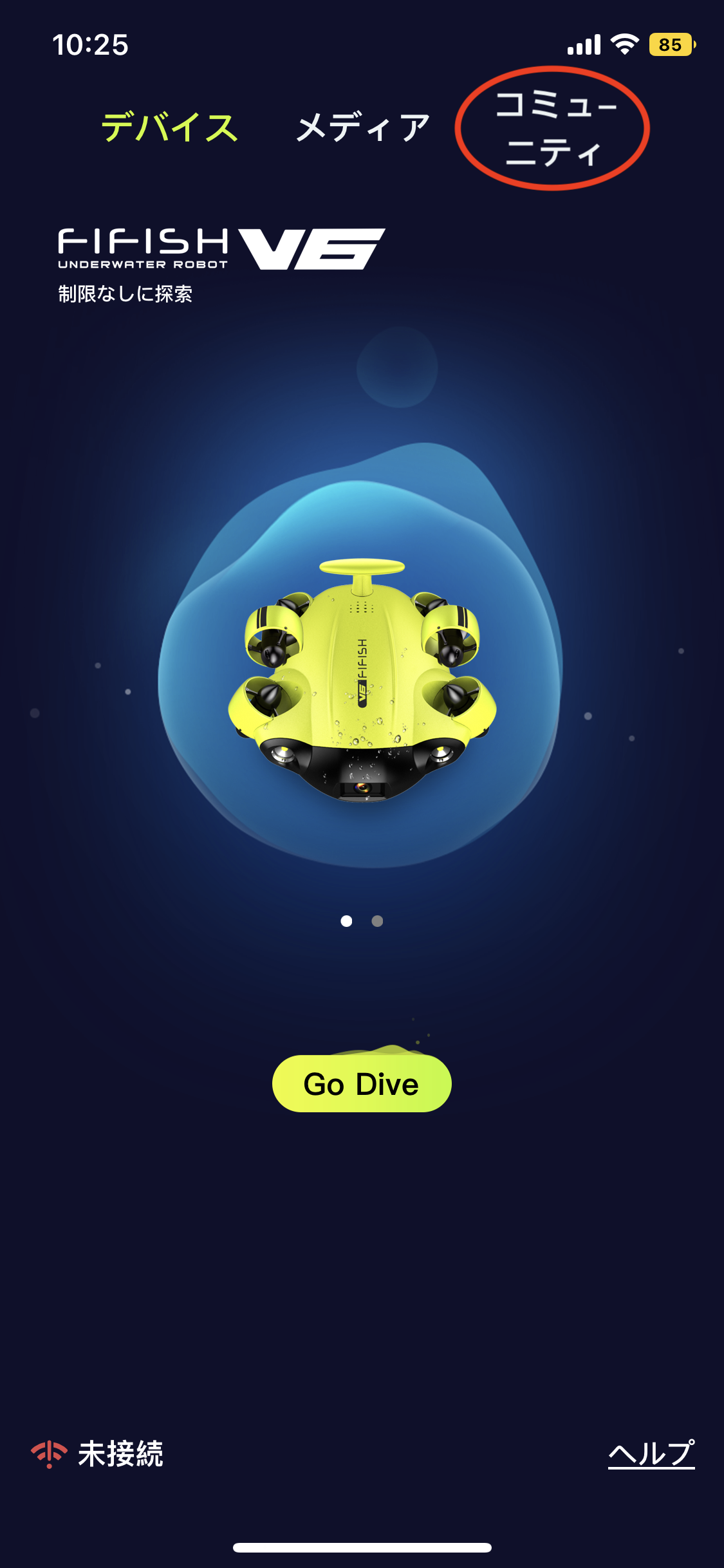The width and height of the screenshot is (724, 1568).
Task: Tap the 未接続 connection status
Action: click(98, 1453)
